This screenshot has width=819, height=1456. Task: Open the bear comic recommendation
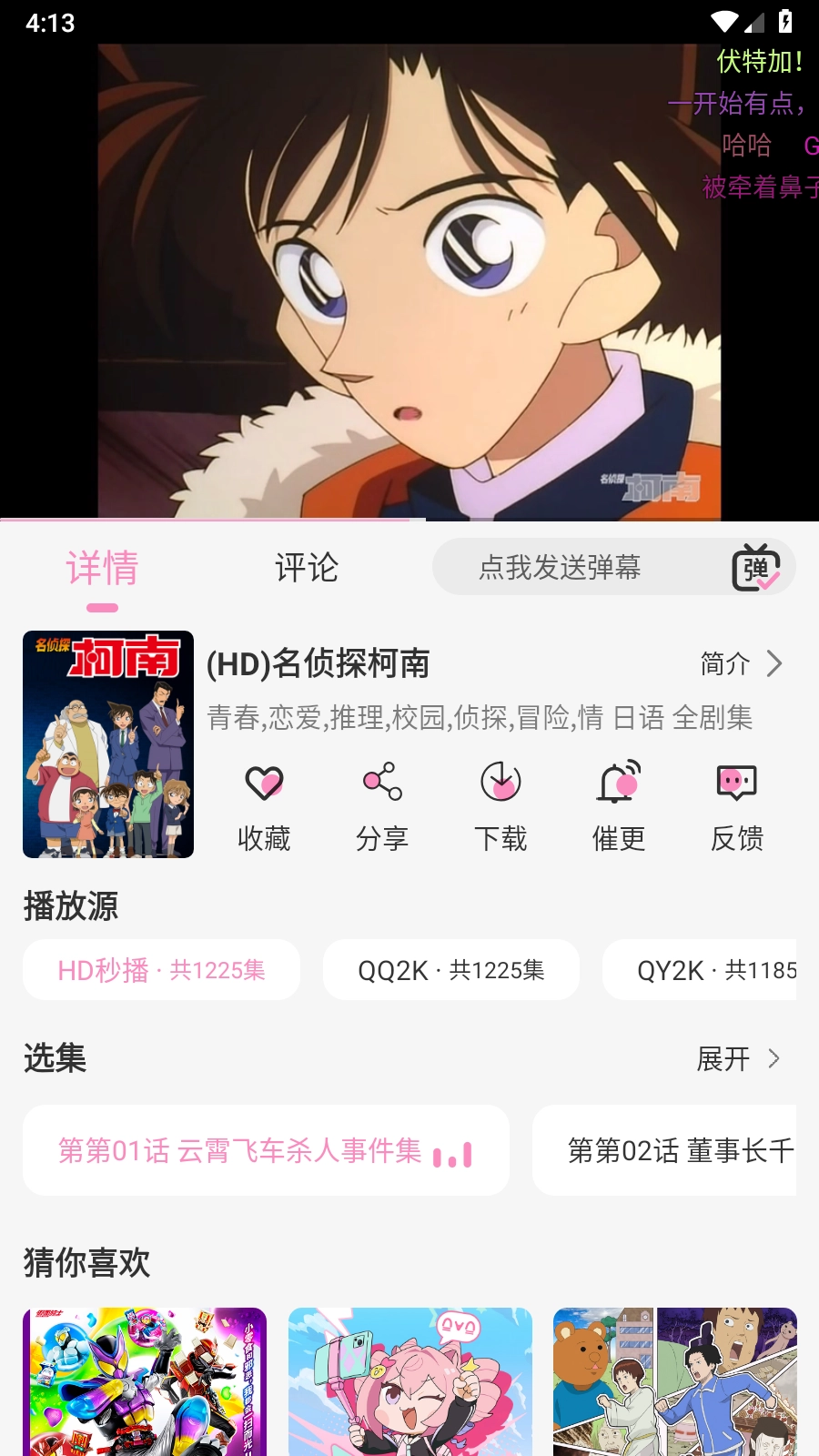coord(674,1381)
